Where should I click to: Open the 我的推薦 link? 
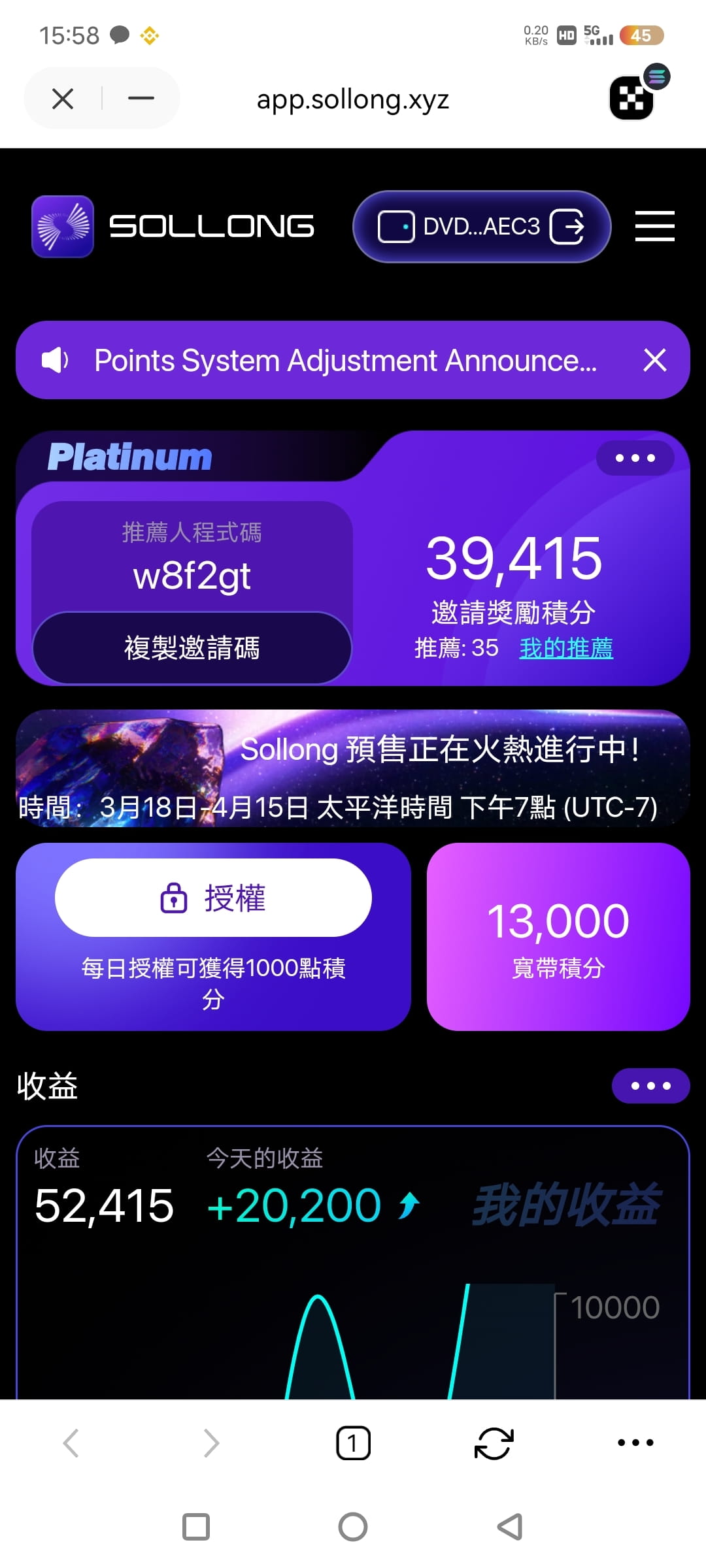[566, 648]
